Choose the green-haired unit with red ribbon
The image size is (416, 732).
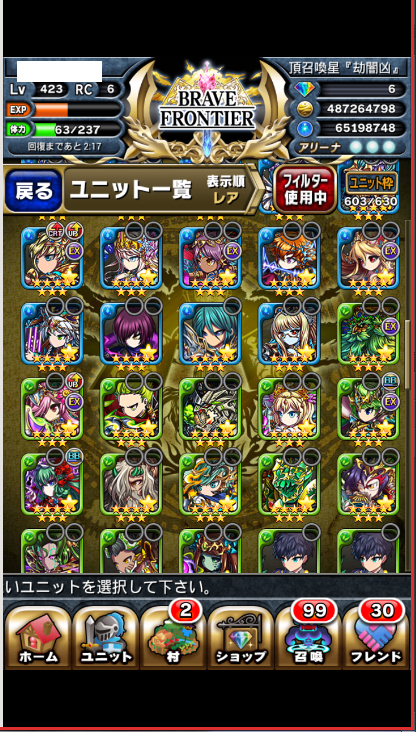tap(52, 484)
